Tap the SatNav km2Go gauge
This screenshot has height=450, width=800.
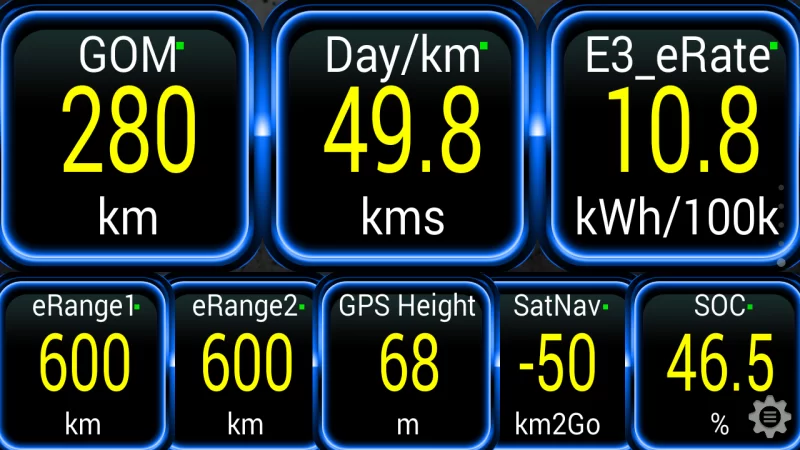point(558,362)
